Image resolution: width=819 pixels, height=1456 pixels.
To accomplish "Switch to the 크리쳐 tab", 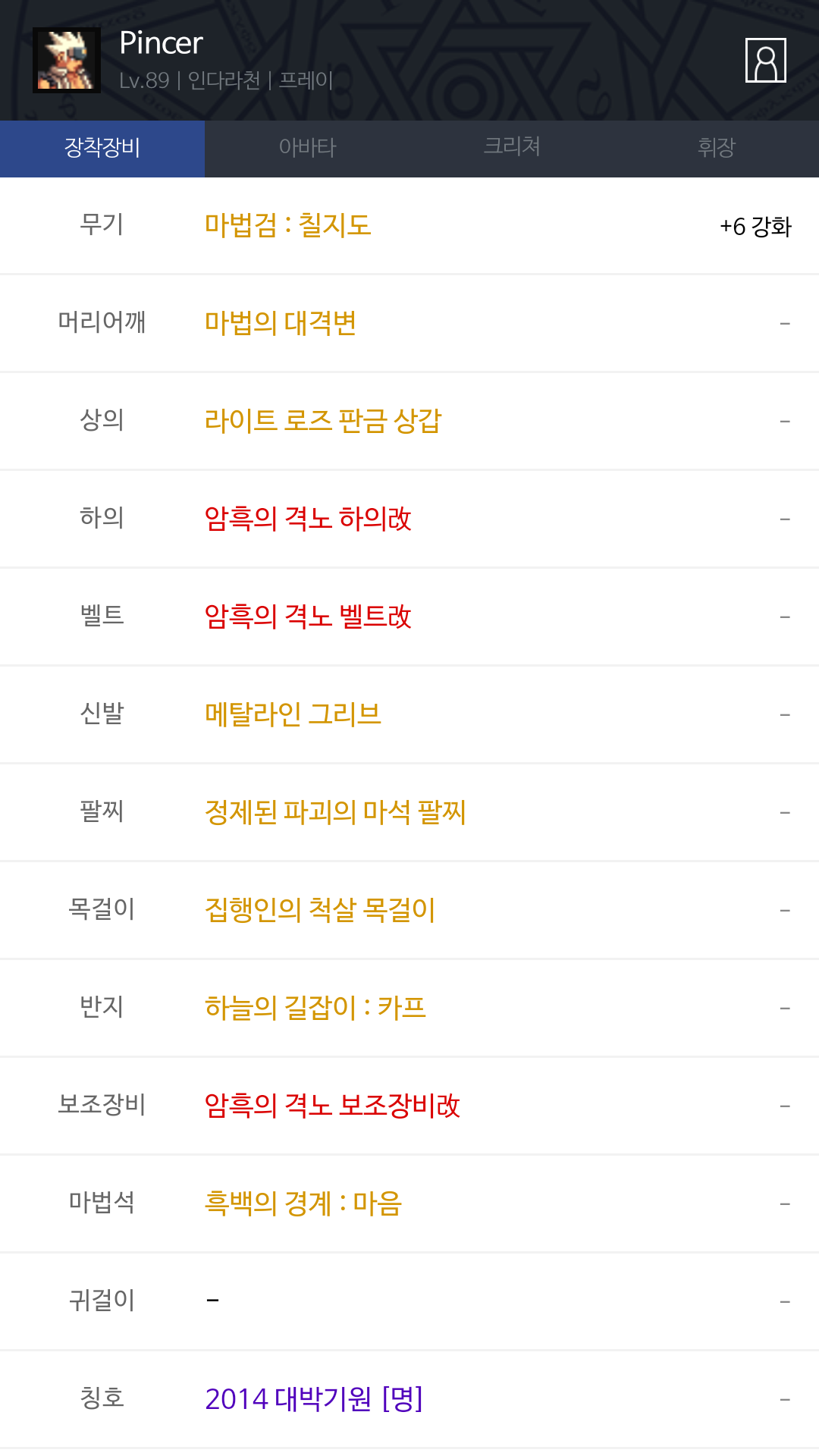I will 512,148.
